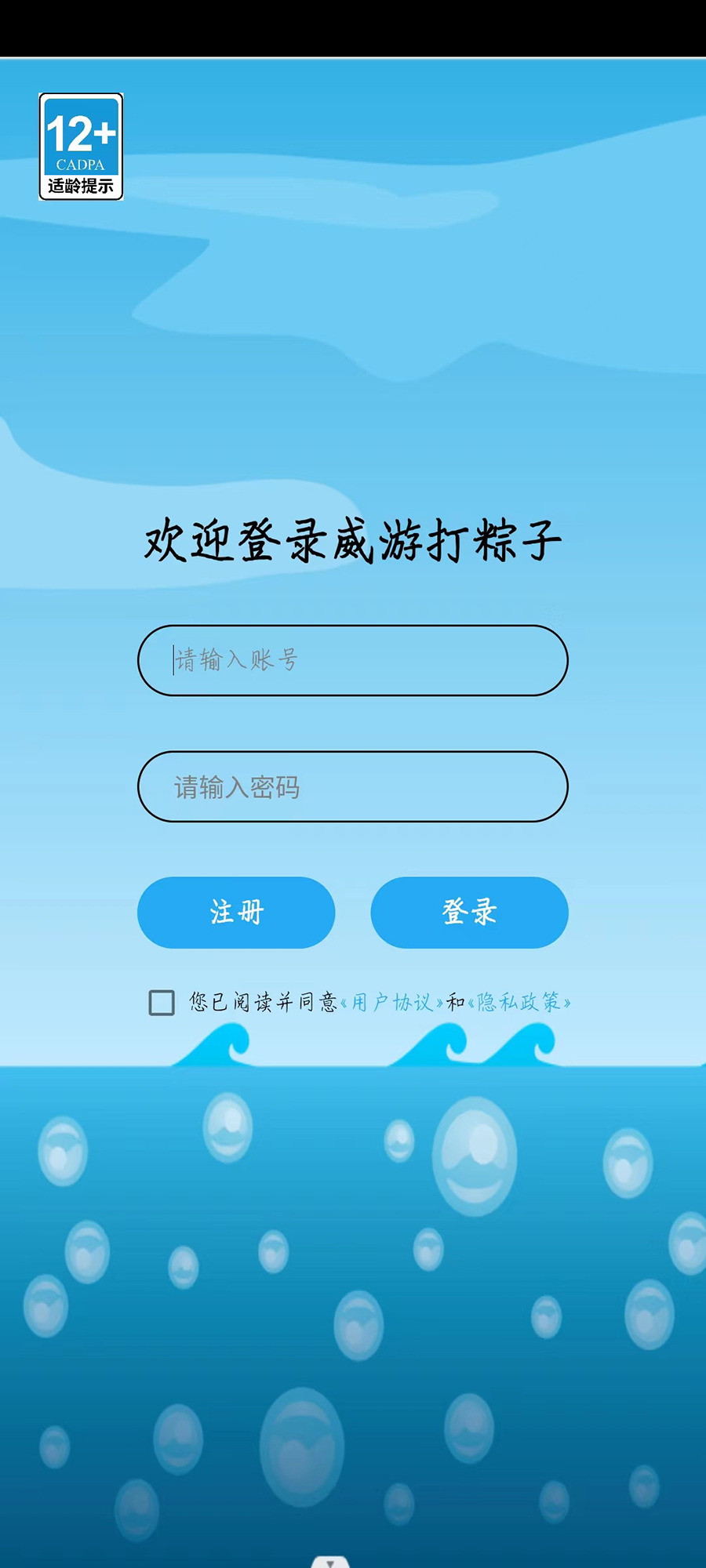
Task: Open the 用户协议 user agreement link
Action: point(391,1002)
